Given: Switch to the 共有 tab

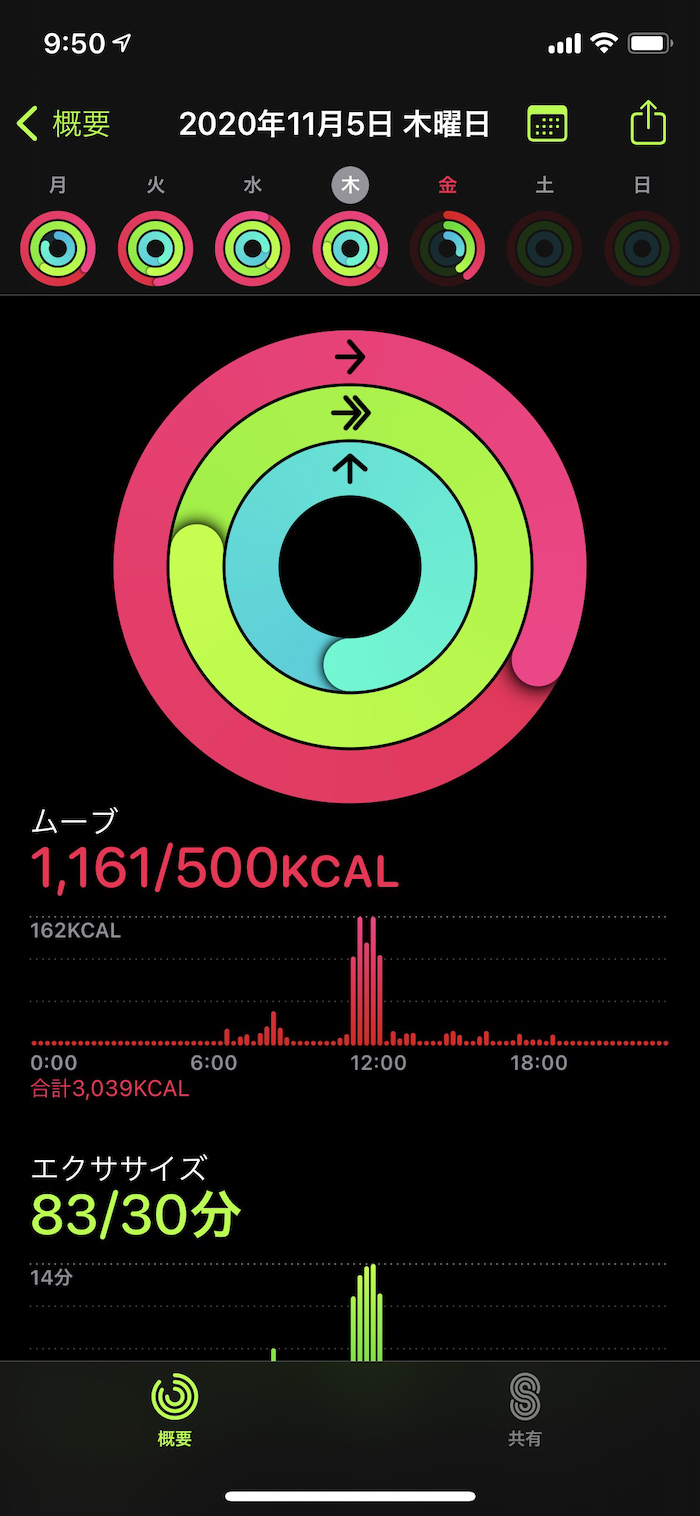Looking at the screenshot, I should point(525,1410).
